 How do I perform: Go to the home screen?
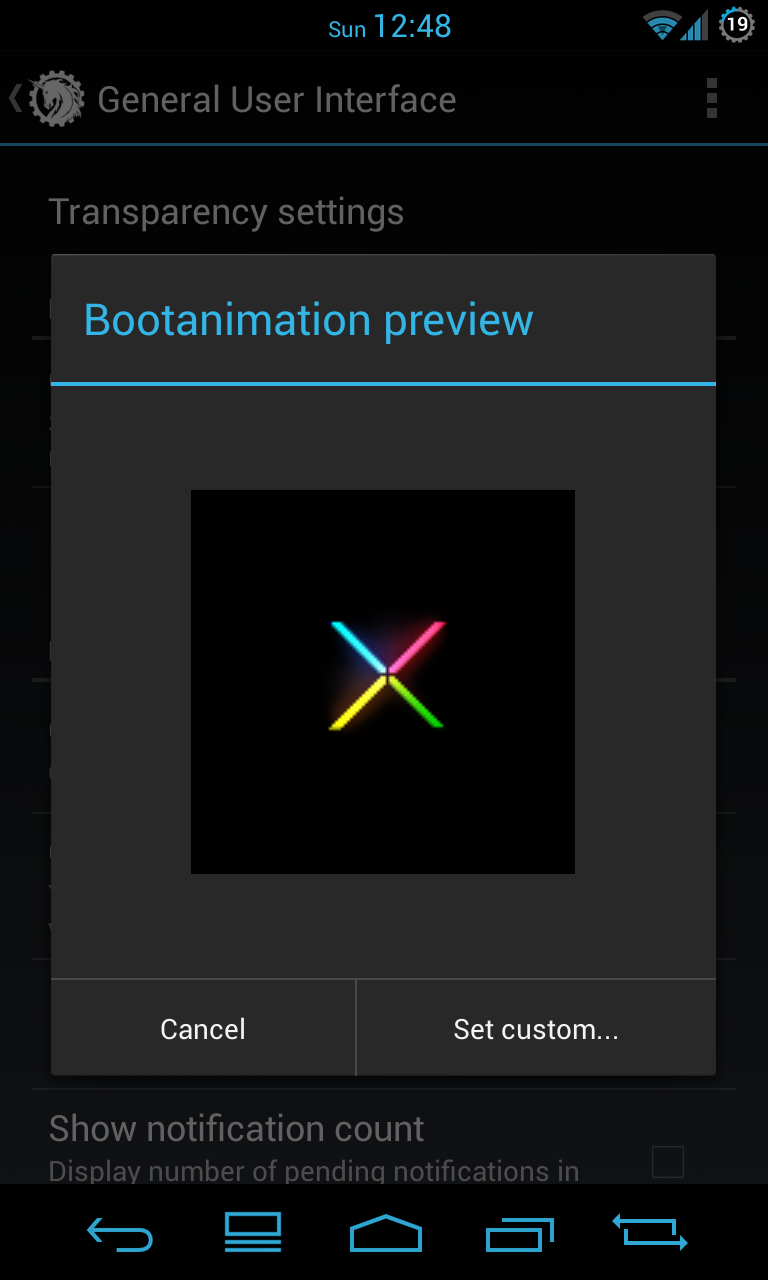[x=385, y=1234]
